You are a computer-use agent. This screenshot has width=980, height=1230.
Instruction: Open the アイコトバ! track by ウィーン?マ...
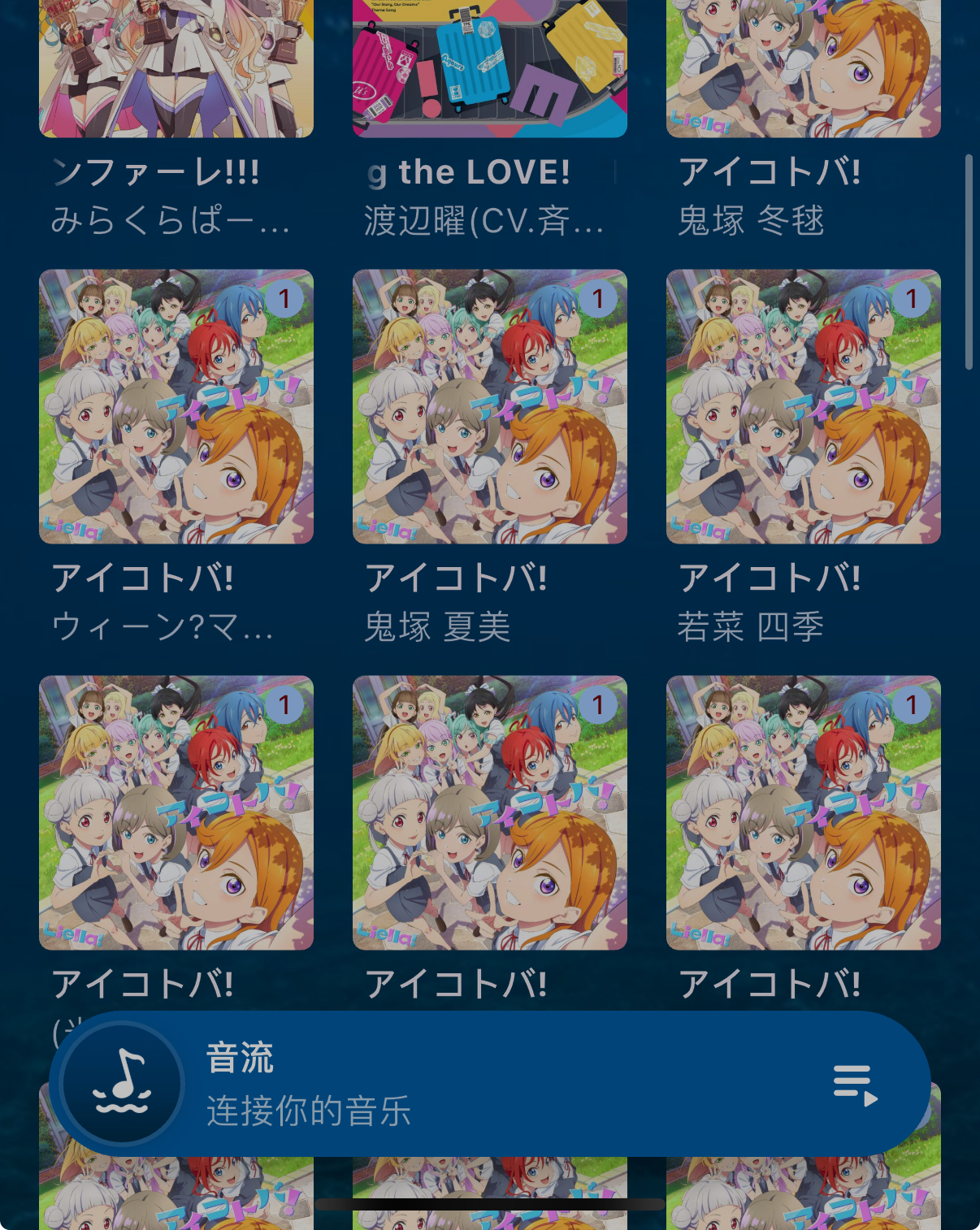[176, 407]
